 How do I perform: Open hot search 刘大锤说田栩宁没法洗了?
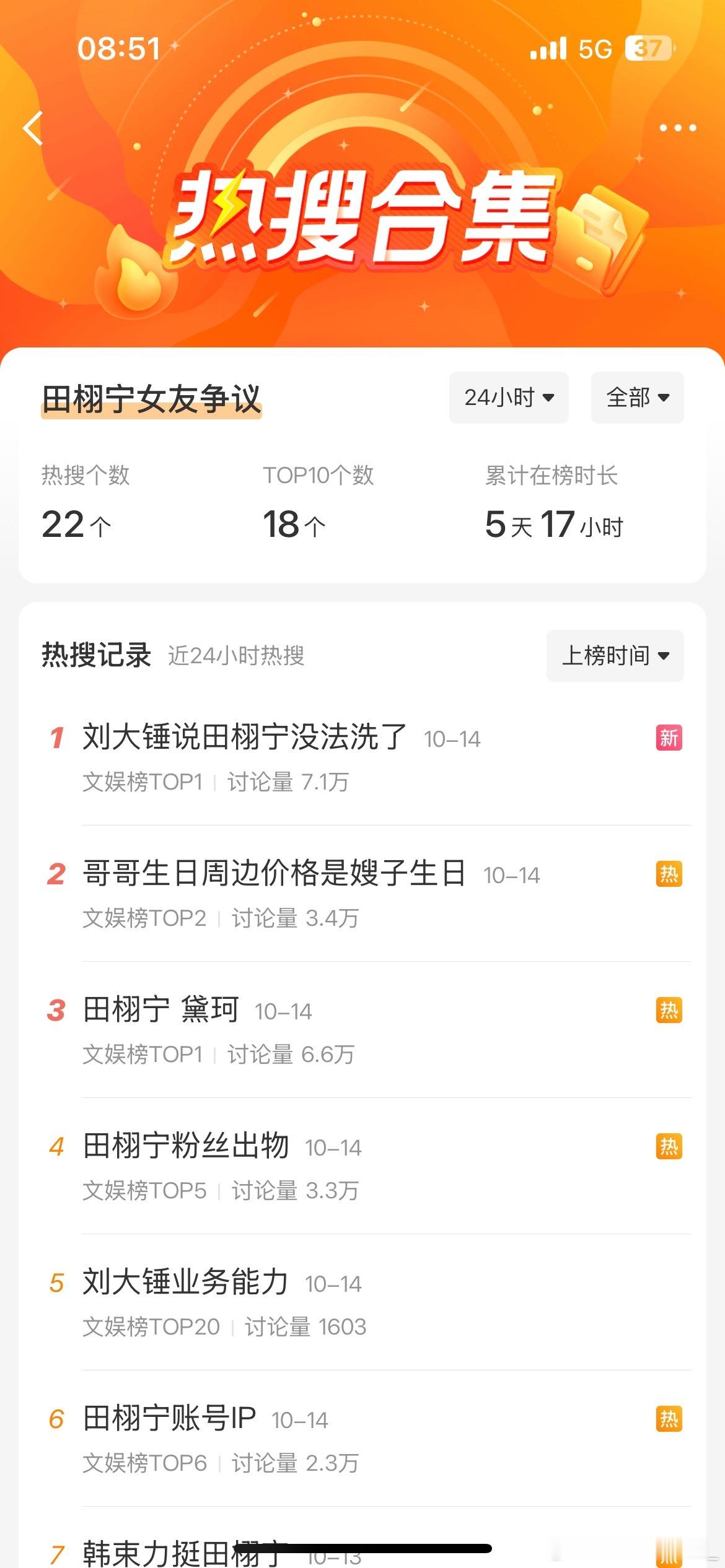point(245,738)
